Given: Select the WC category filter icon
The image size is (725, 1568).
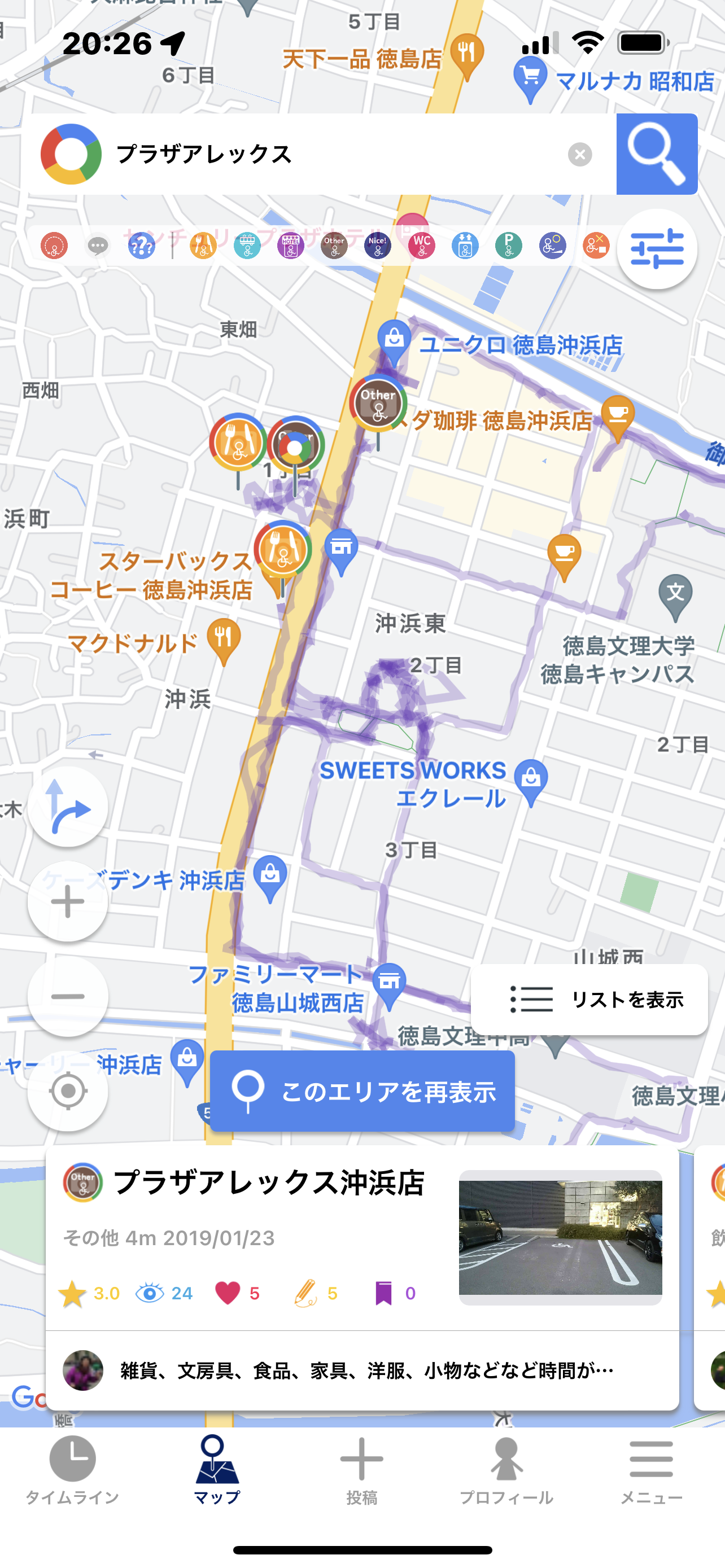Looking at the screenshot, I should (x=421, y=246).
